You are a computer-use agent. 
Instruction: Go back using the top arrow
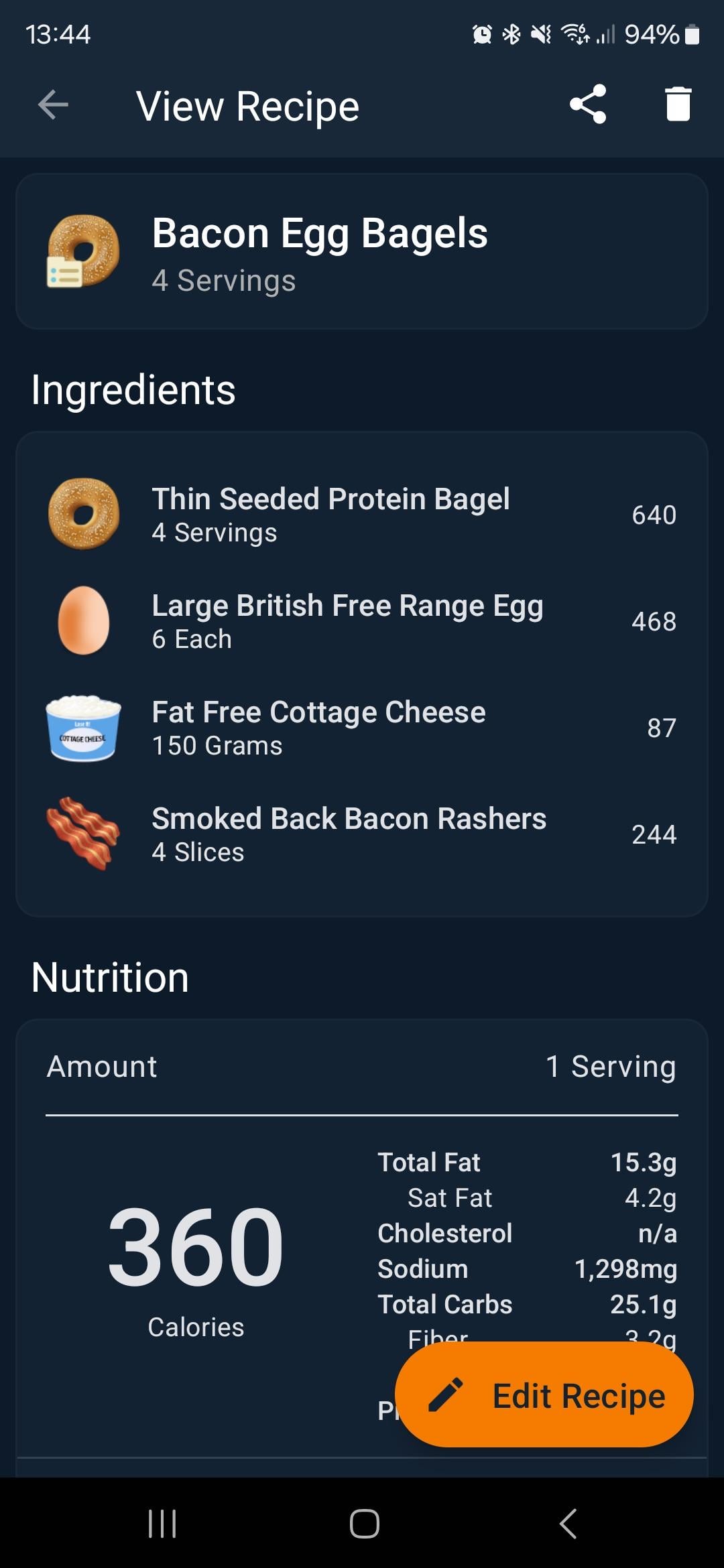[x=53, y=105]
